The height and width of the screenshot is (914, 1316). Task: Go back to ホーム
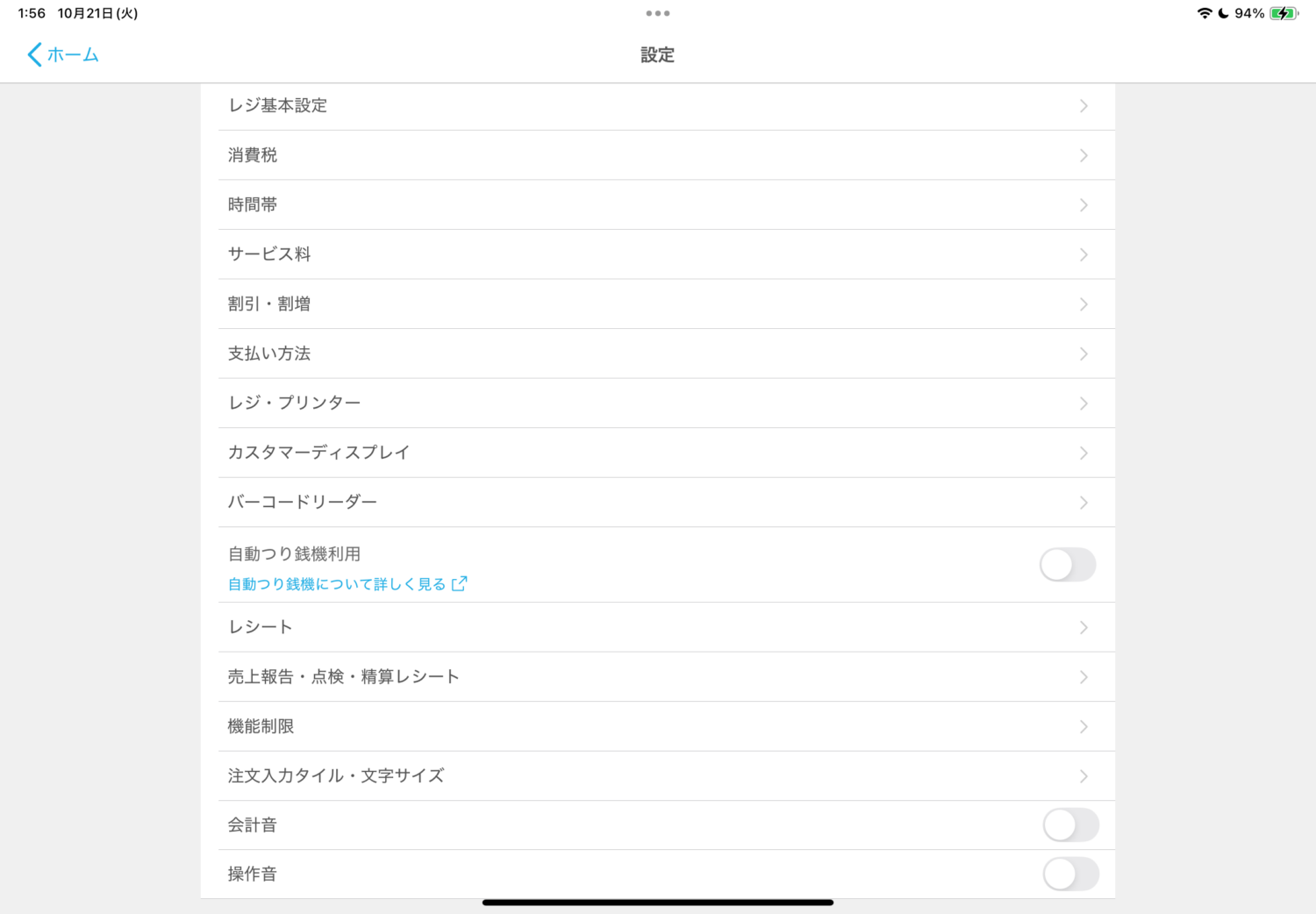pyautogui.click(x=63, y=54)
